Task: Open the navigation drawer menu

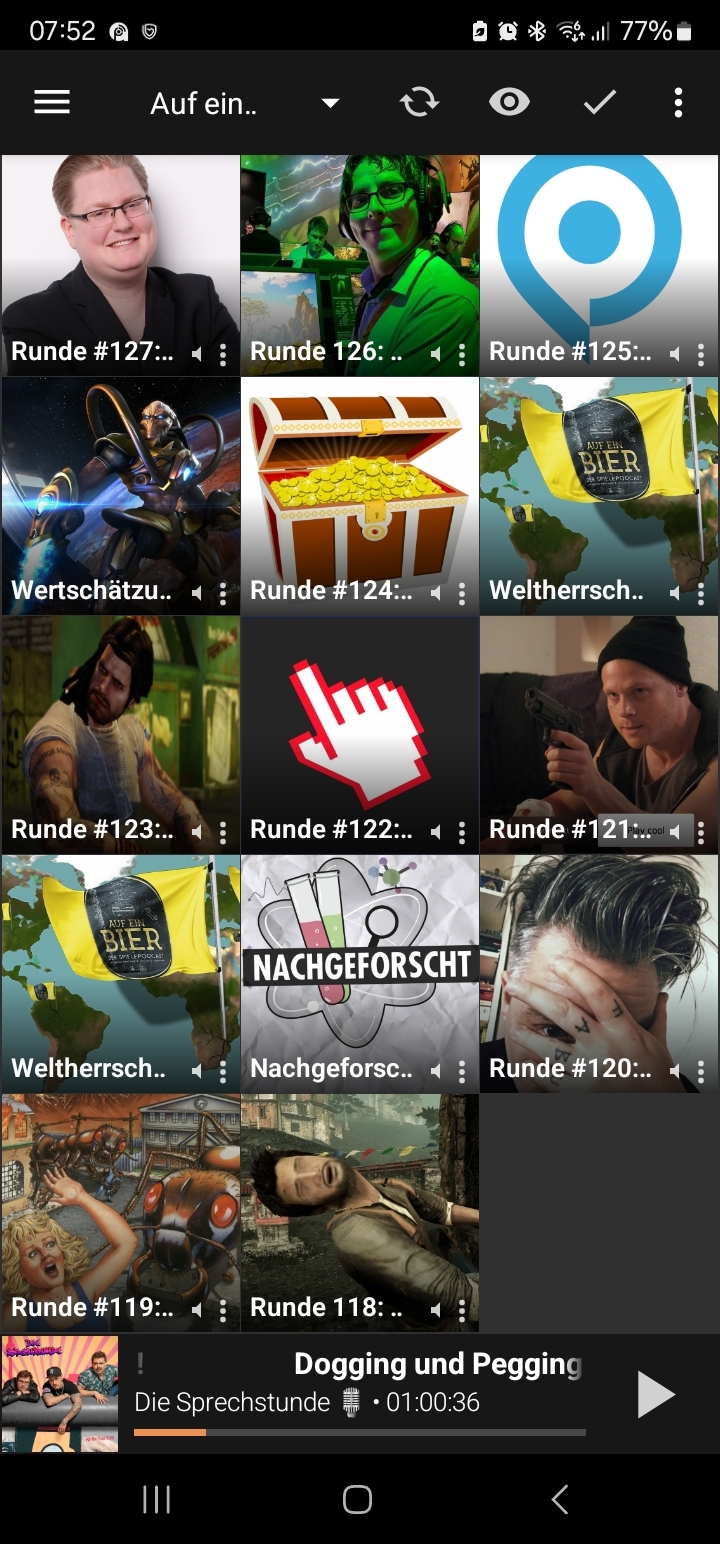Action: (x=52, y=102)
